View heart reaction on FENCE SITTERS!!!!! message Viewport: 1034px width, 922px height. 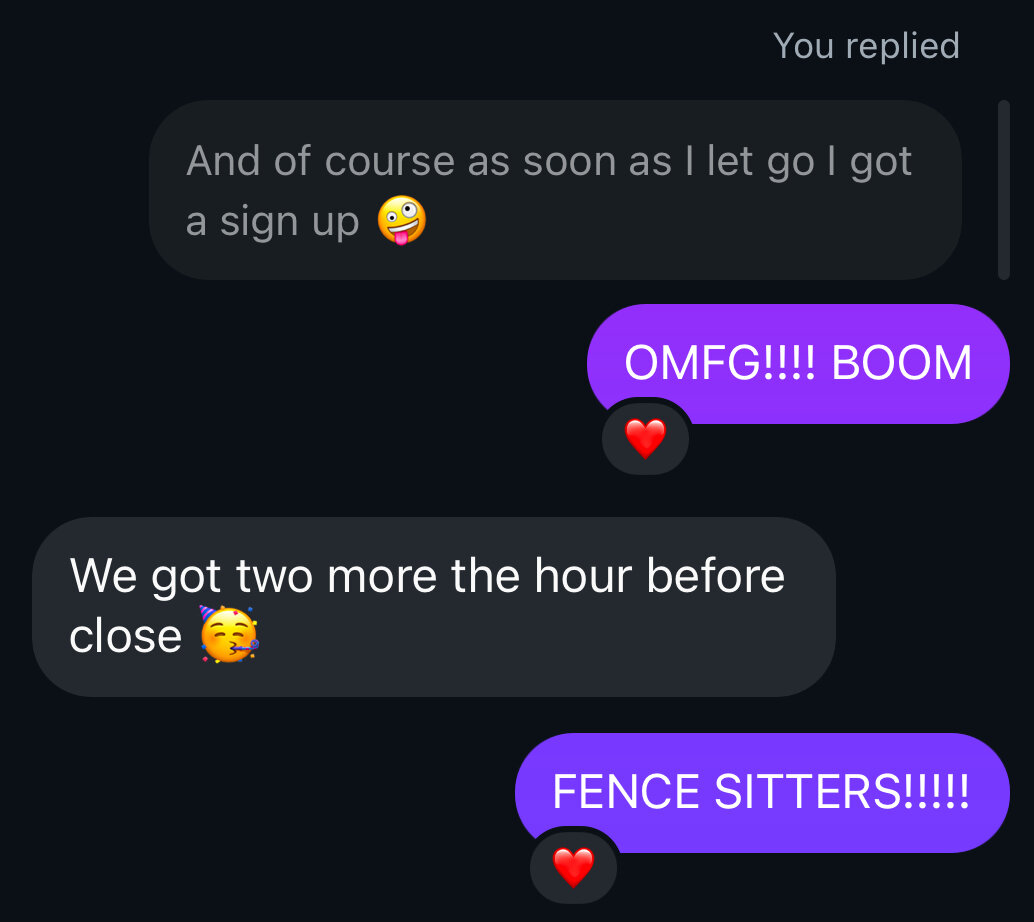point(573,867)
